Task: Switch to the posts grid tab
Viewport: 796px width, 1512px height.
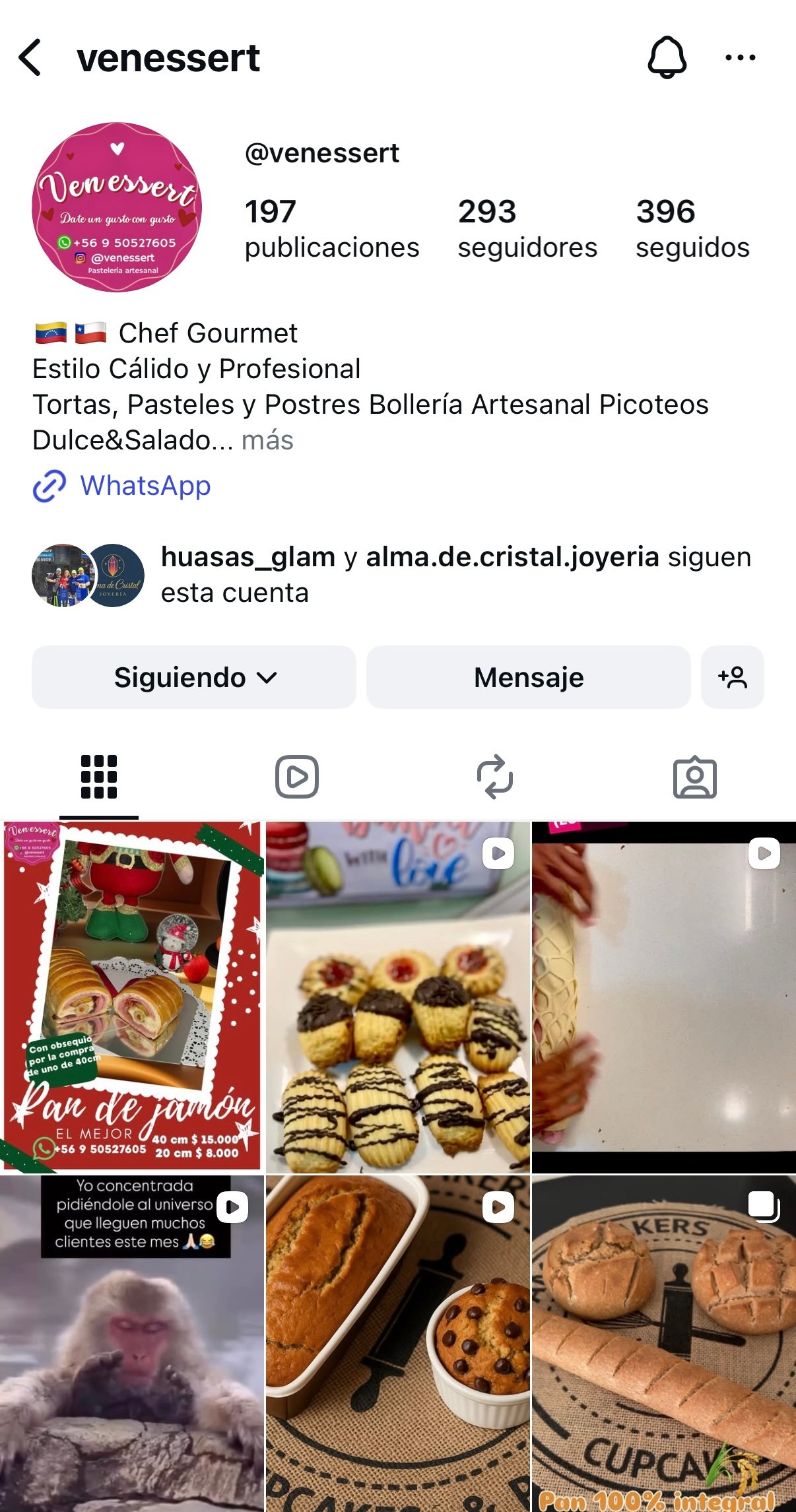Action: (x=99, y=777)
